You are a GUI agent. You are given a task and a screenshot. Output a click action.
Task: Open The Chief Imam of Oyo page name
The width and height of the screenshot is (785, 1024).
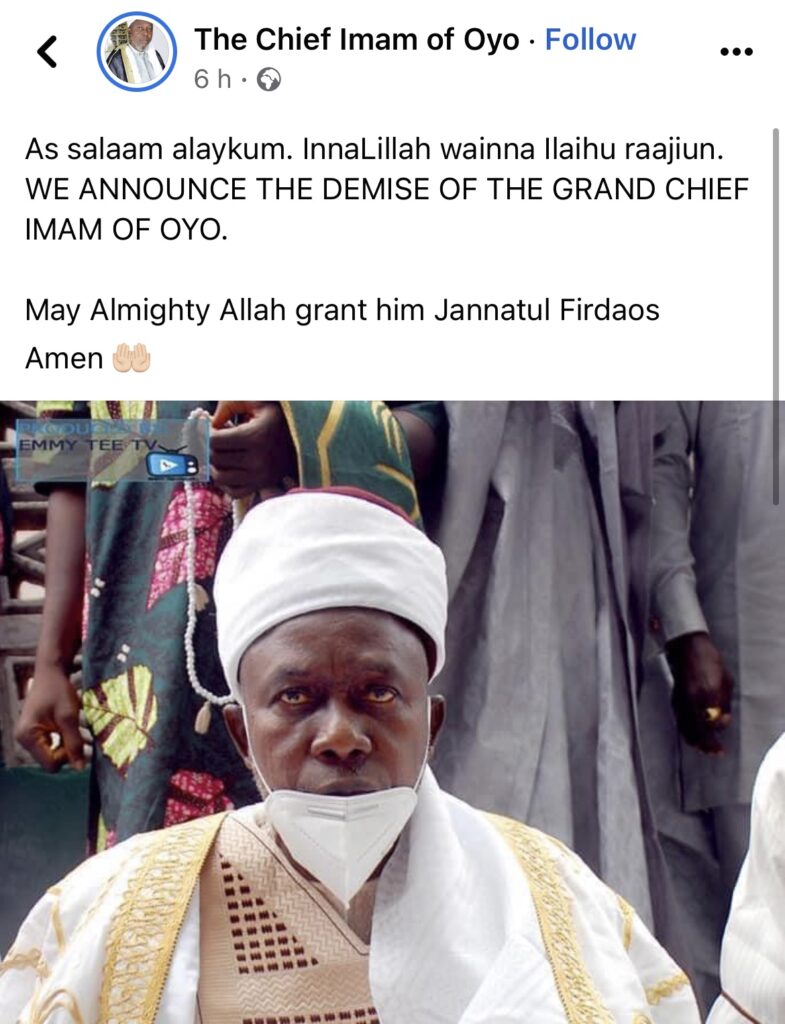click(x=356, y=40)
